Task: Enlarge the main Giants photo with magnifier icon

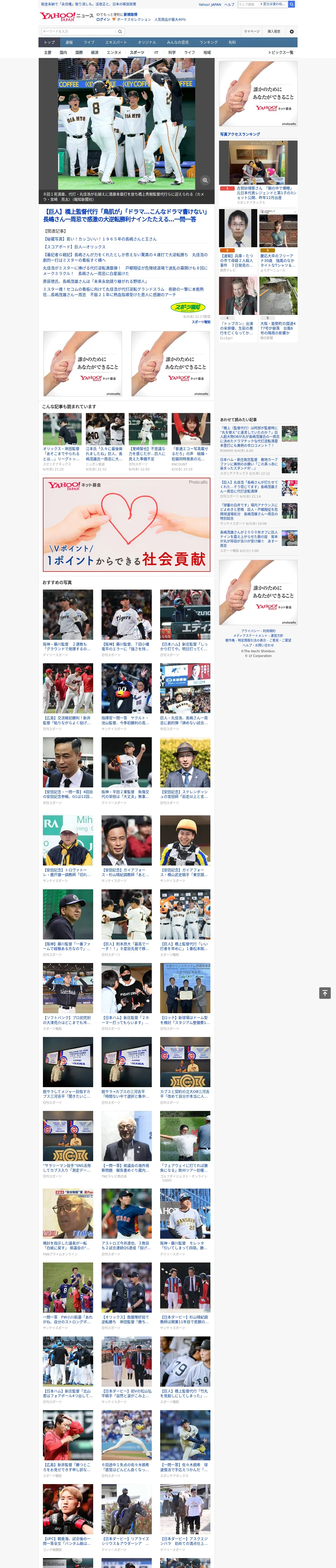Action: click(205, 180)
